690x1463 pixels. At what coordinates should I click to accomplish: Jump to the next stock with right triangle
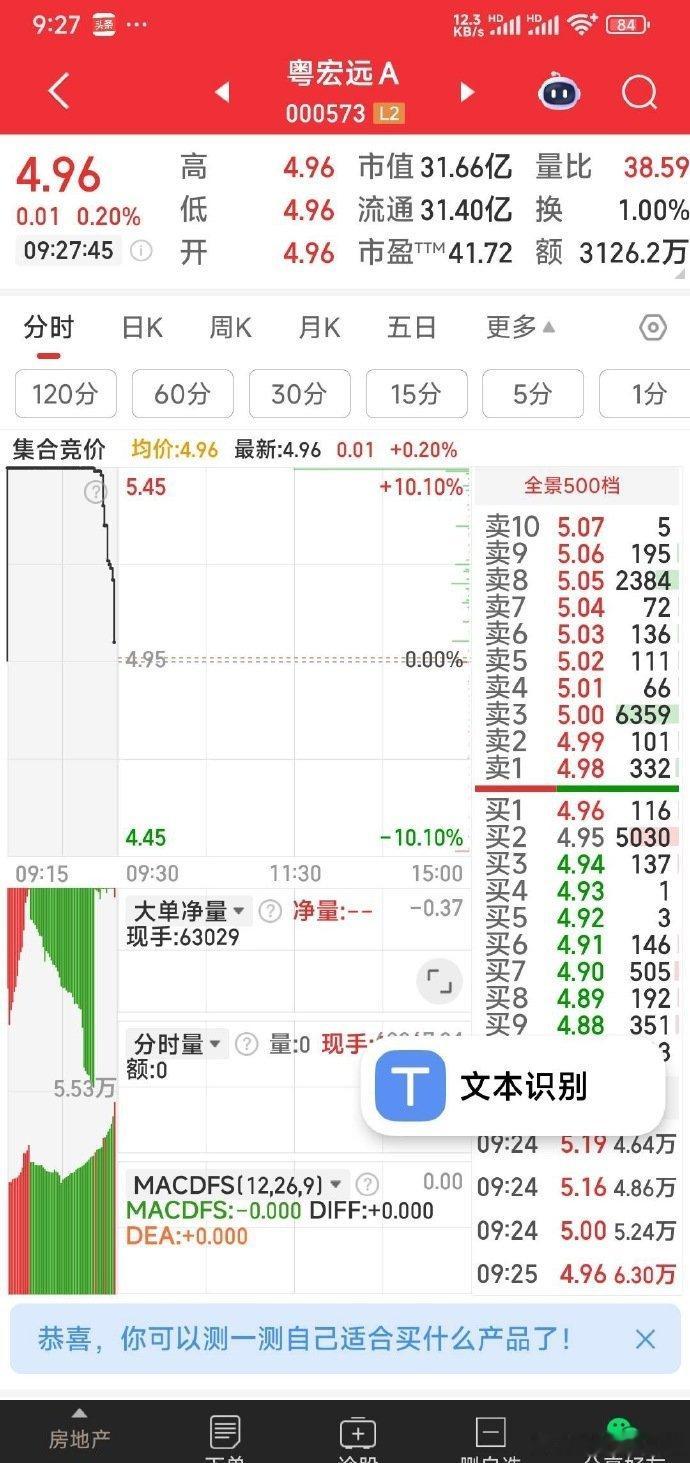[466, 93]
